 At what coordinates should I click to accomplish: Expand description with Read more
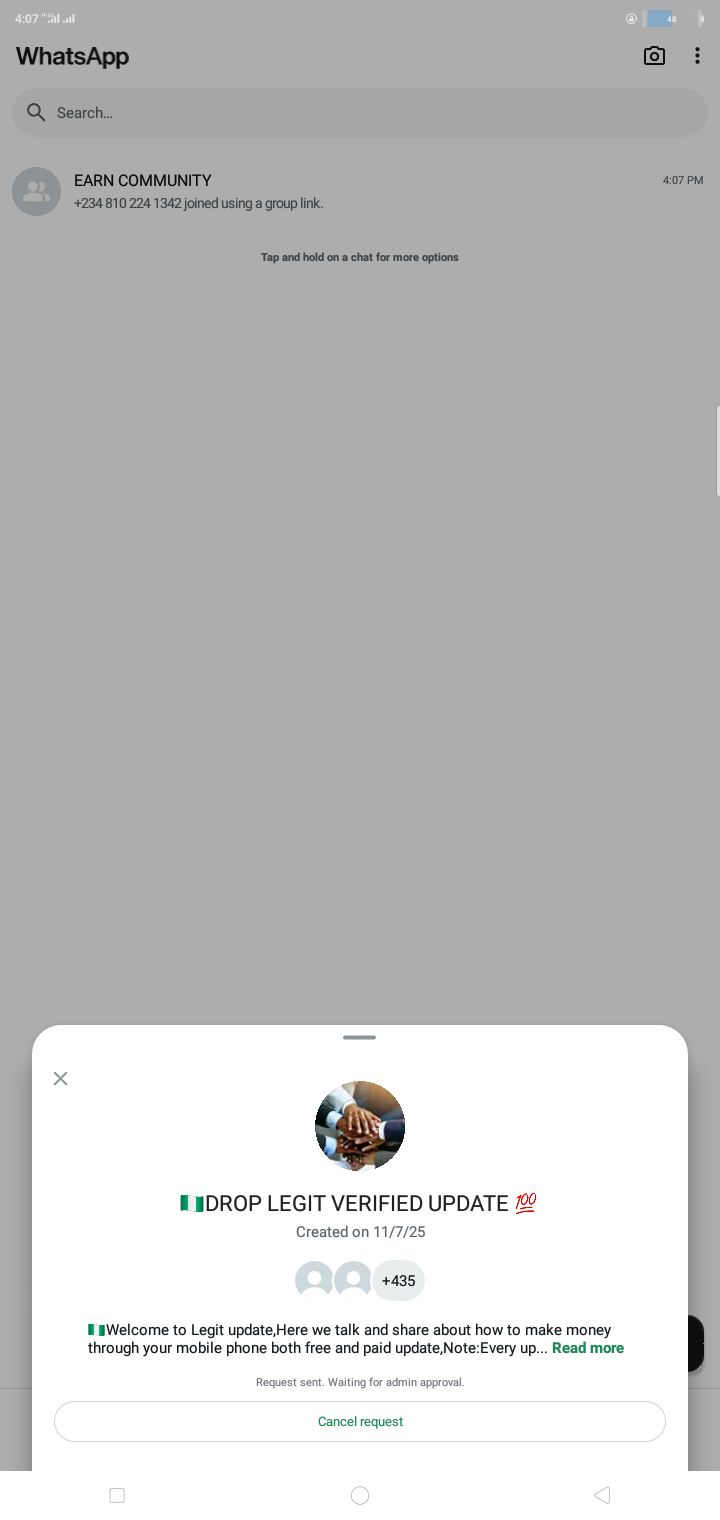coord(588,1348)
